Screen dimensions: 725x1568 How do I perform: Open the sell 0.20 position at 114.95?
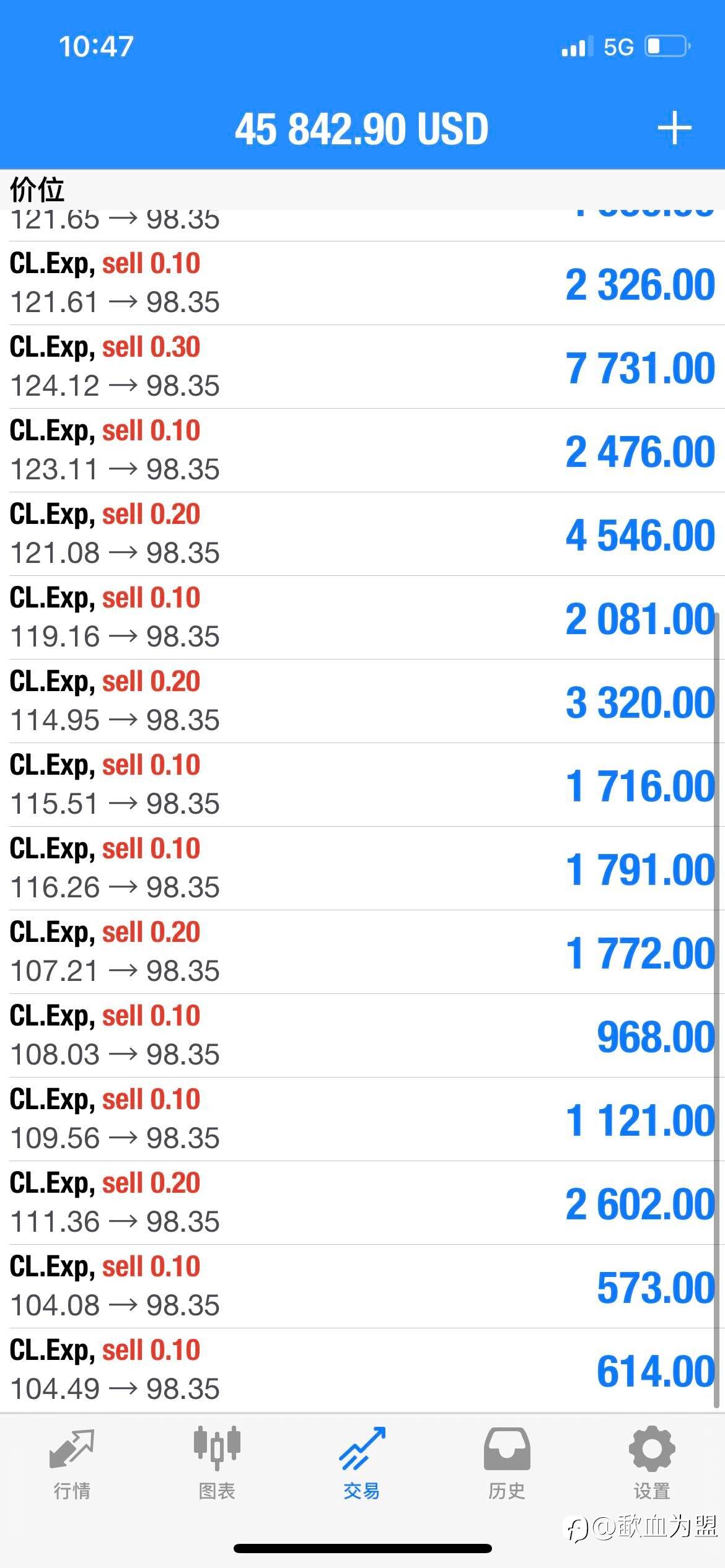click(x=362, y=702)
